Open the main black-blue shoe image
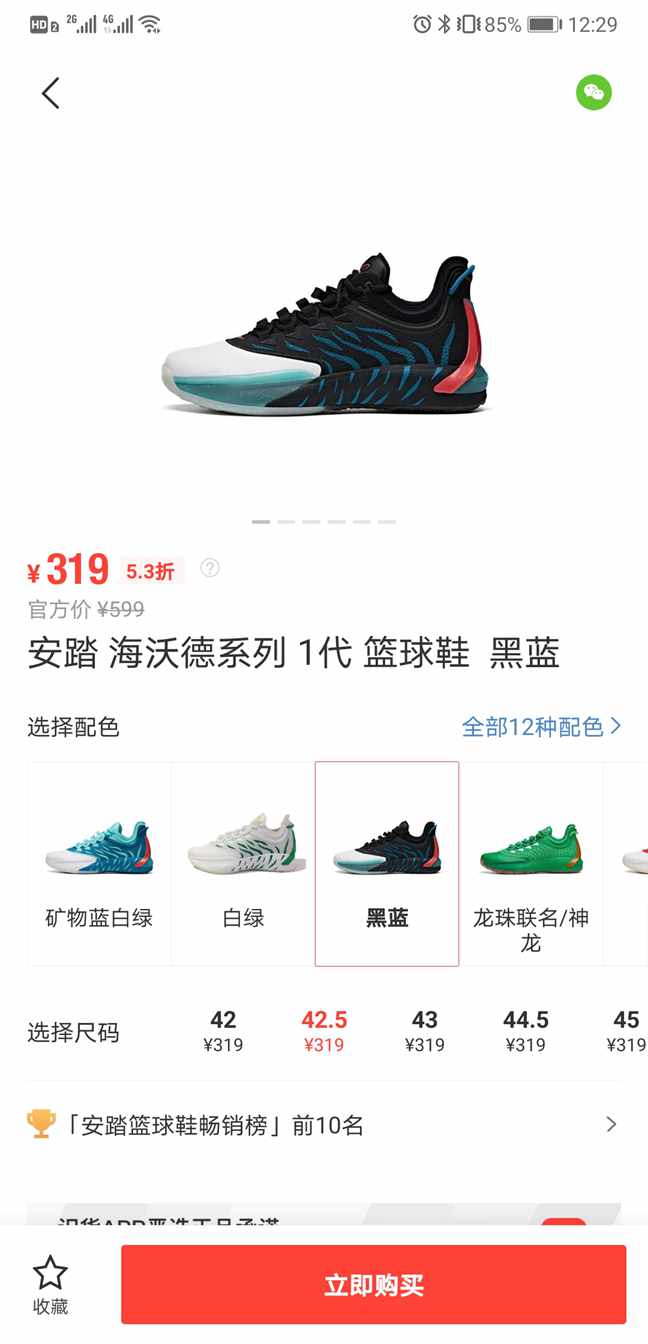648x1344 pixels. pos(325,335)
